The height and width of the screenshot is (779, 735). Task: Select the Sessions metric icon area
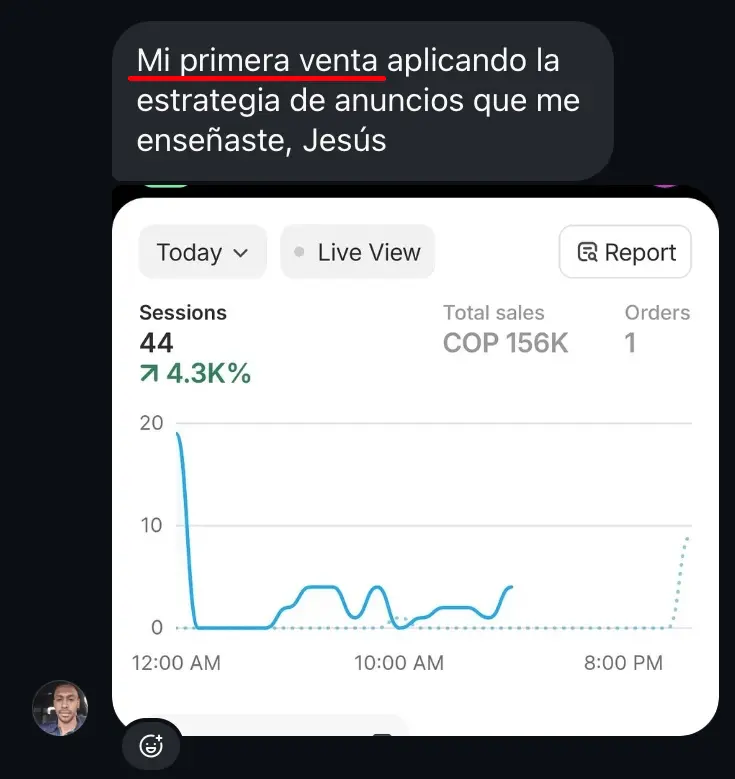pyautogui.click(x=183, y=312)
